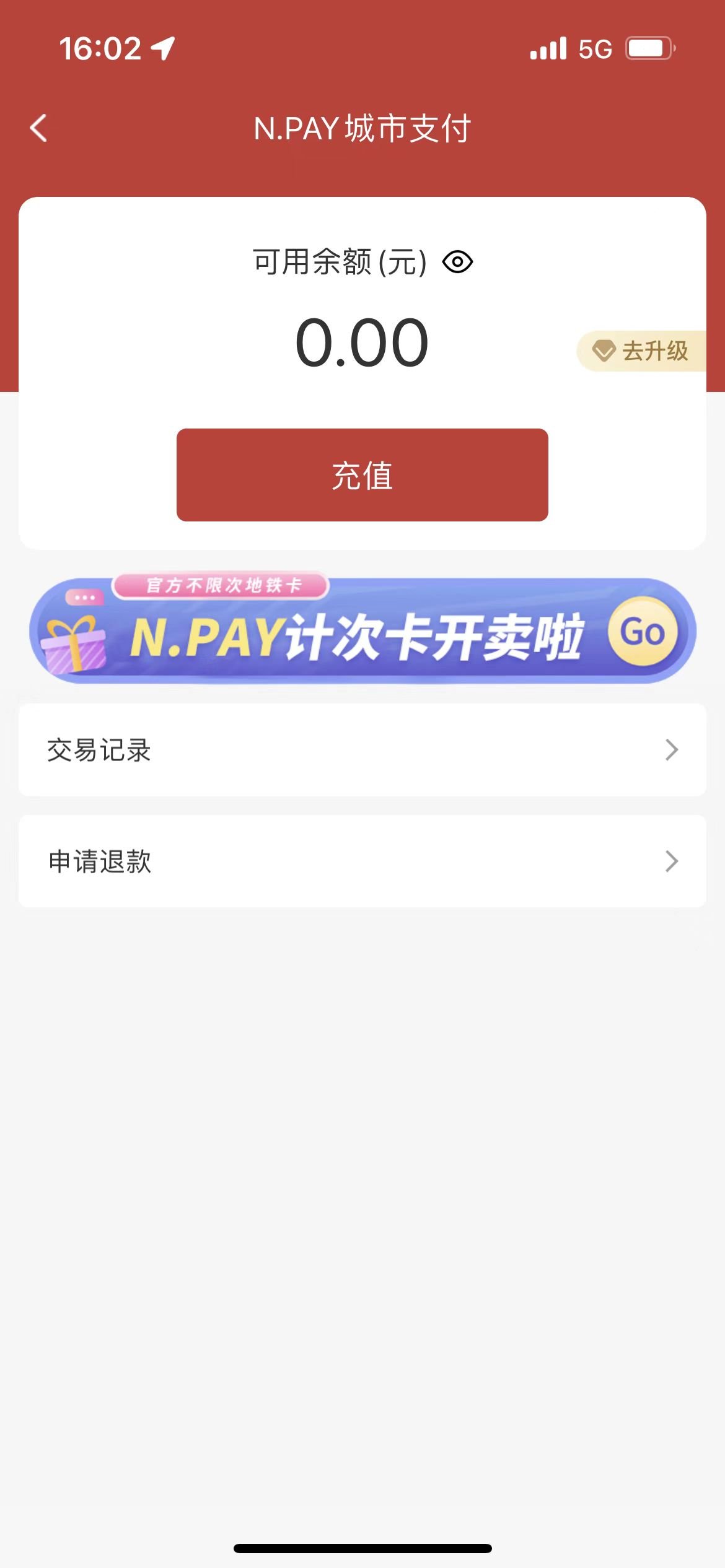Go back using the top-left arrow

(x=38, y=128)
